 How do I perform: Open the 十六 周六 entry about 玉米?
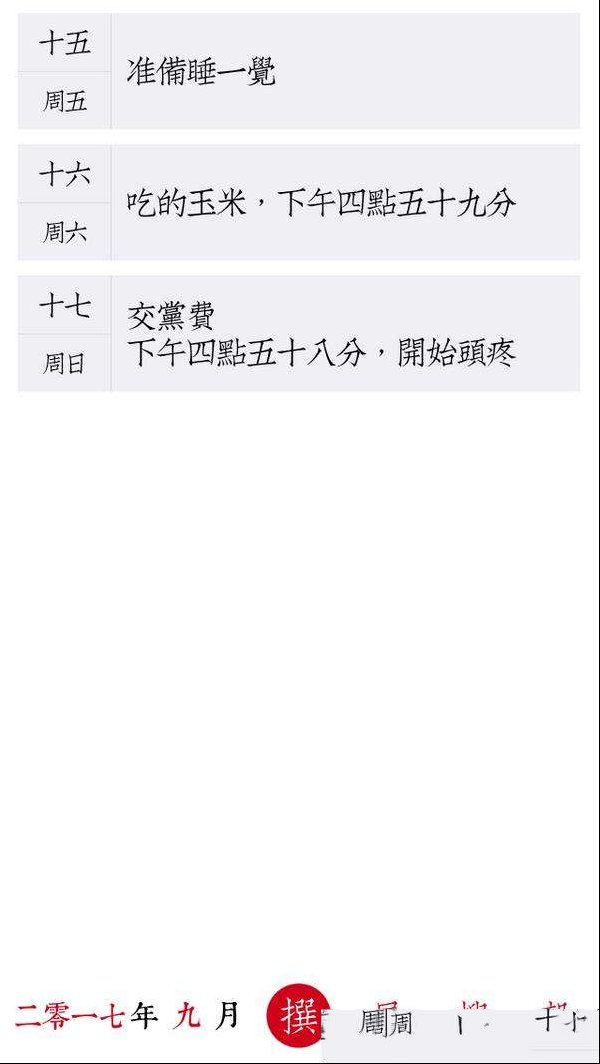(299, 202)
